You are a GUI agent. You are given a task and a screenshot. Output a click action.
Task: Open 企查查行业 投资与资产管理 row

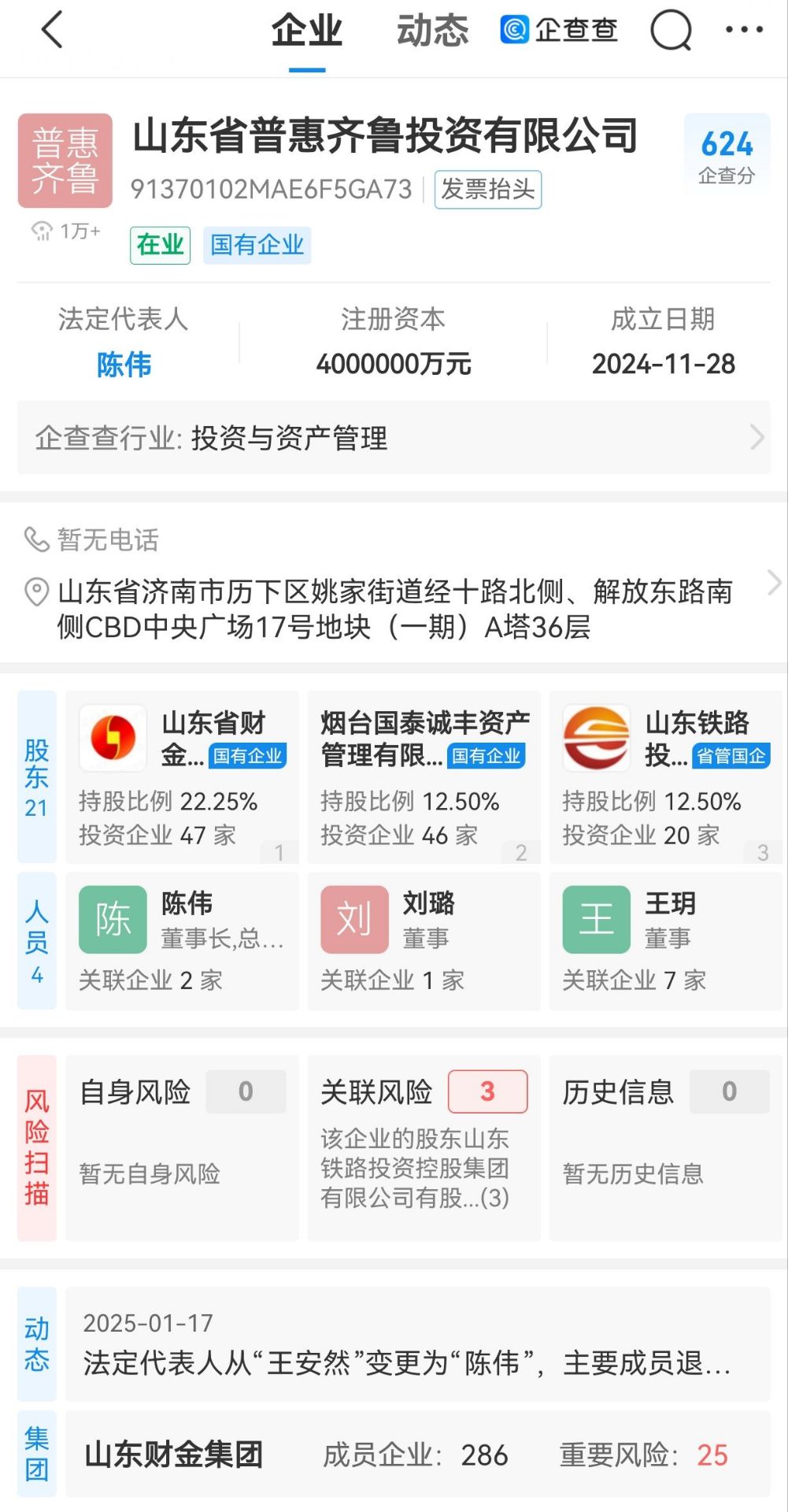[394, 438]
